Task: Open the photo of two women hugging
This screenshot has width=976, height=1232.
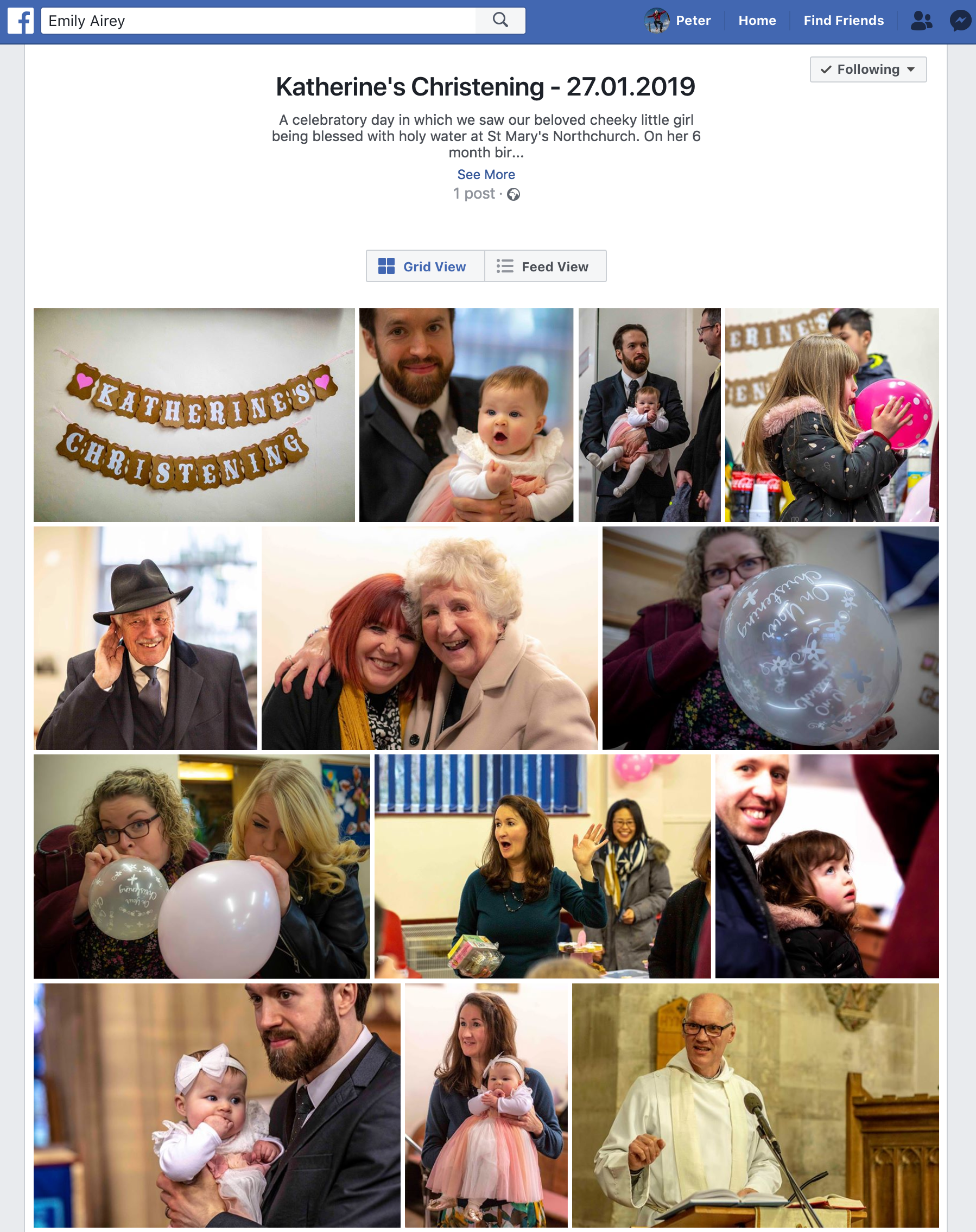Action: click(x=429, y=638)
